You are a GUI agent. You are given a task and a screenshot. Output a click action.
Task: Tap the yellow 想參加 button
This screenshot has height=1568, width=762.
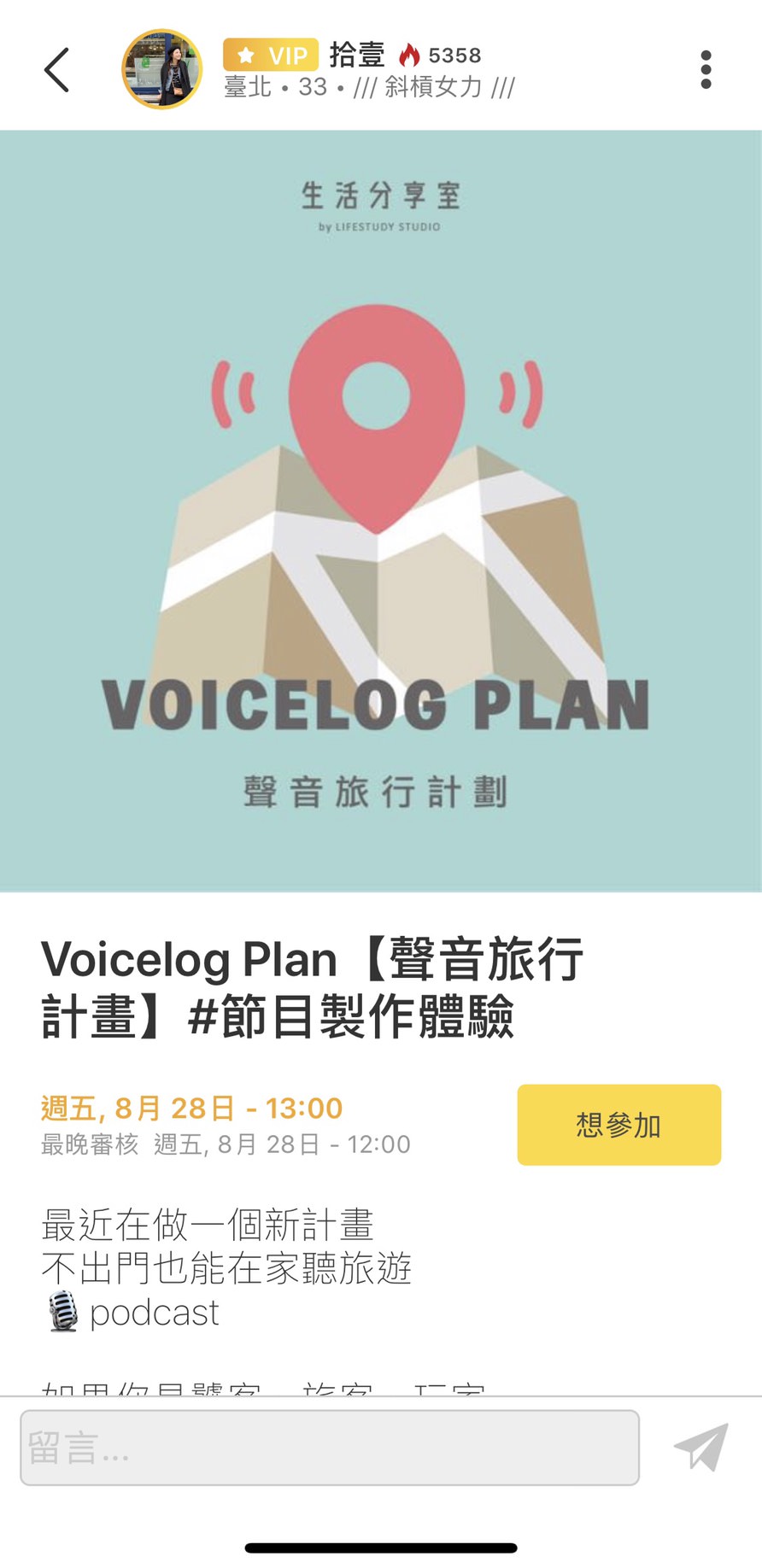pyautogui.click(x=618, y=1125)
